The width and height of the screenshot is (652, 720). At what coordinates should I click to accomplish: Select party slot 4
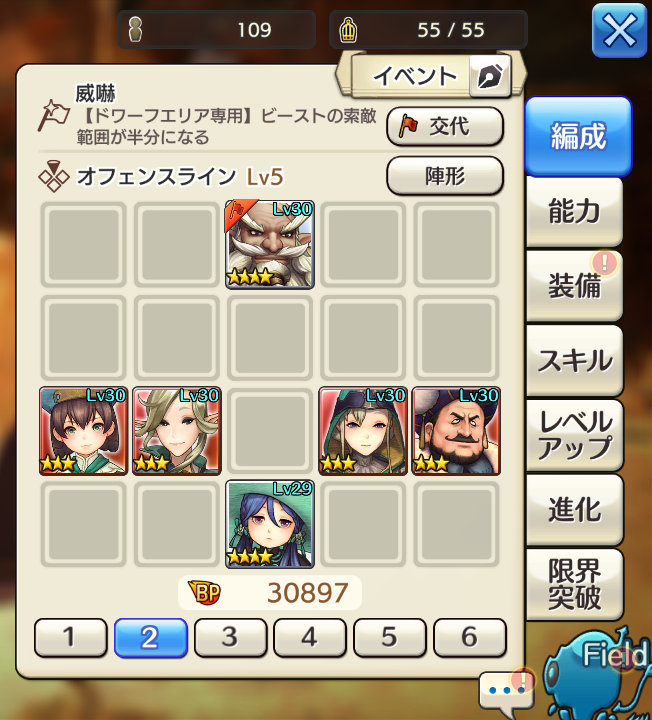(310, 638)
